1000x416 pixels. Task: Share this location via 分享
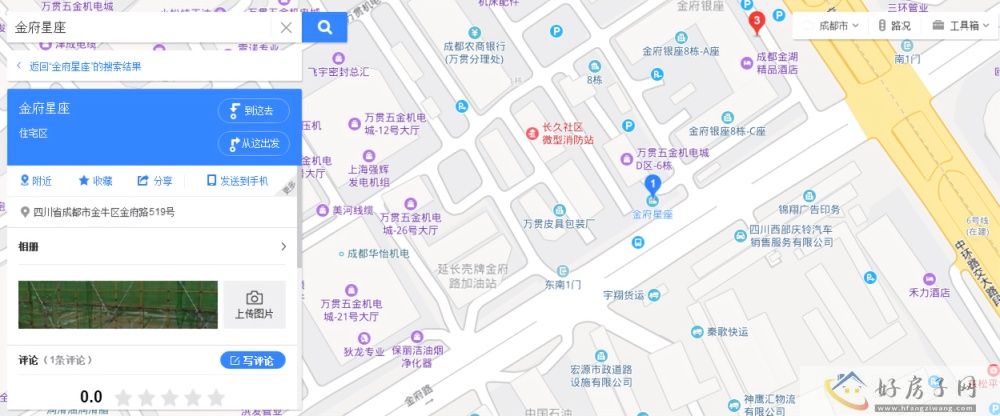pyautogui.click(x=155, y=181)
